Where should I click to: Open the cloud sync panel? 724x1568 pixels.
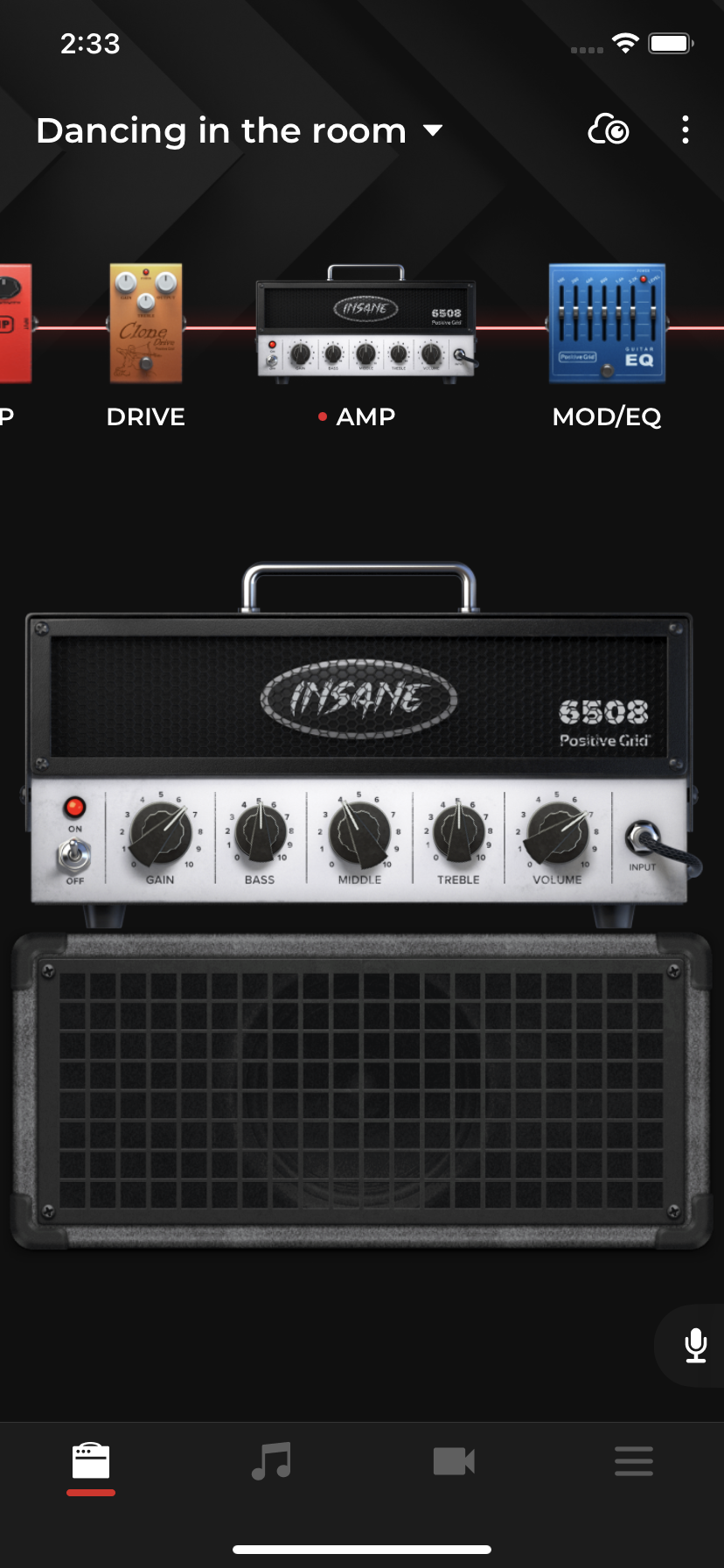607,129
